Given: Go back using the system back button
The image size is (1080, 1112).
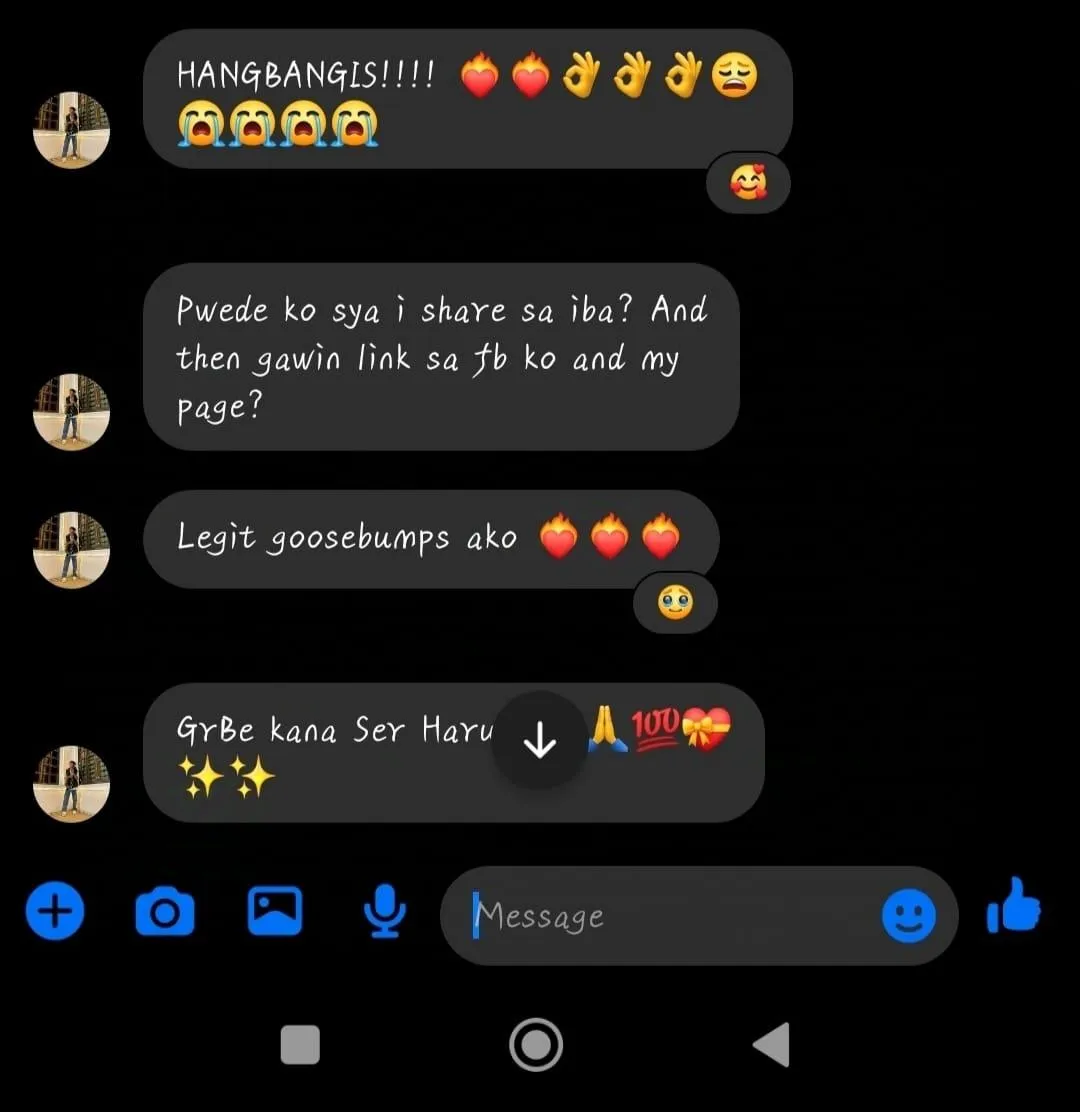Looking at the screenshot, I should tap(771, 1044).
